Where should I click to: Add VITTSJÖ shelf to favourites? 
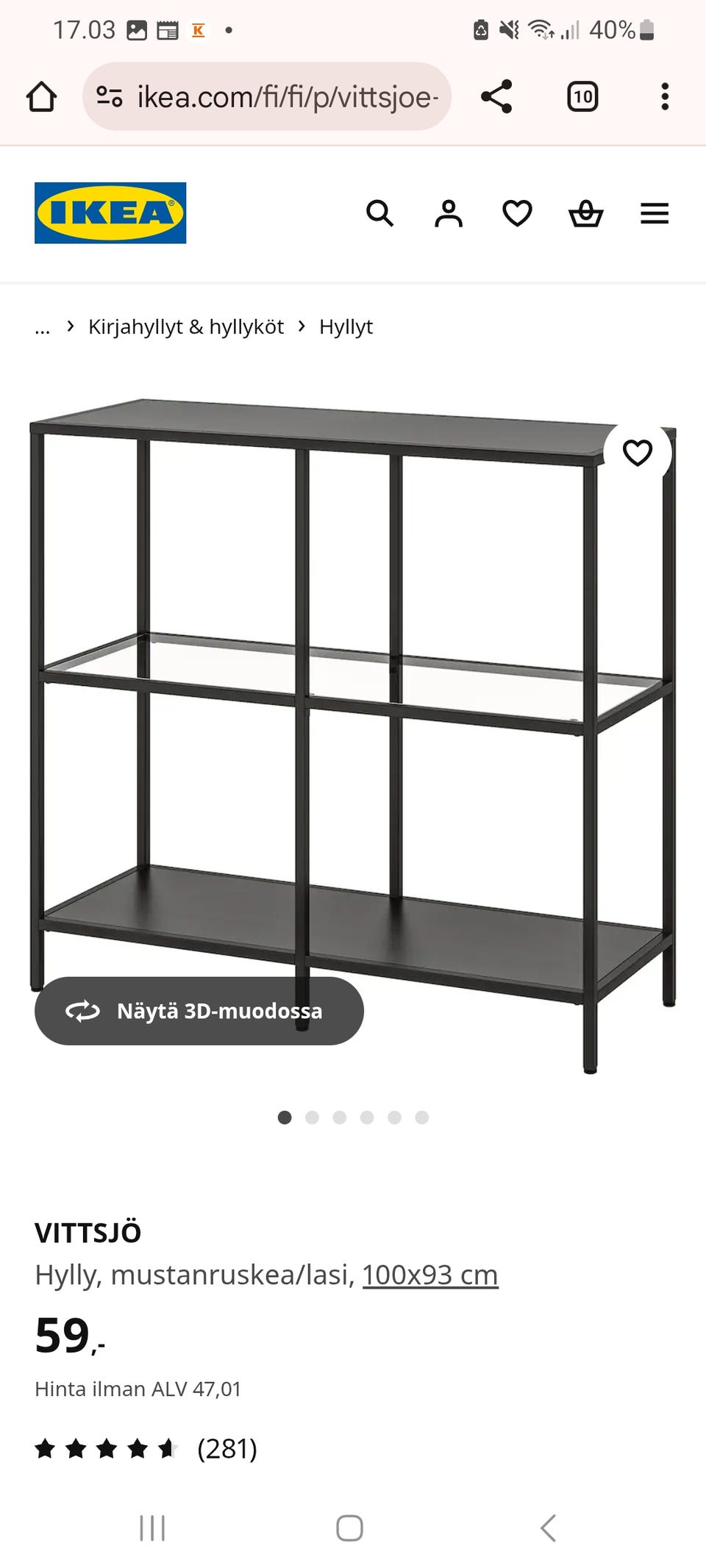(x=638, y=453)
